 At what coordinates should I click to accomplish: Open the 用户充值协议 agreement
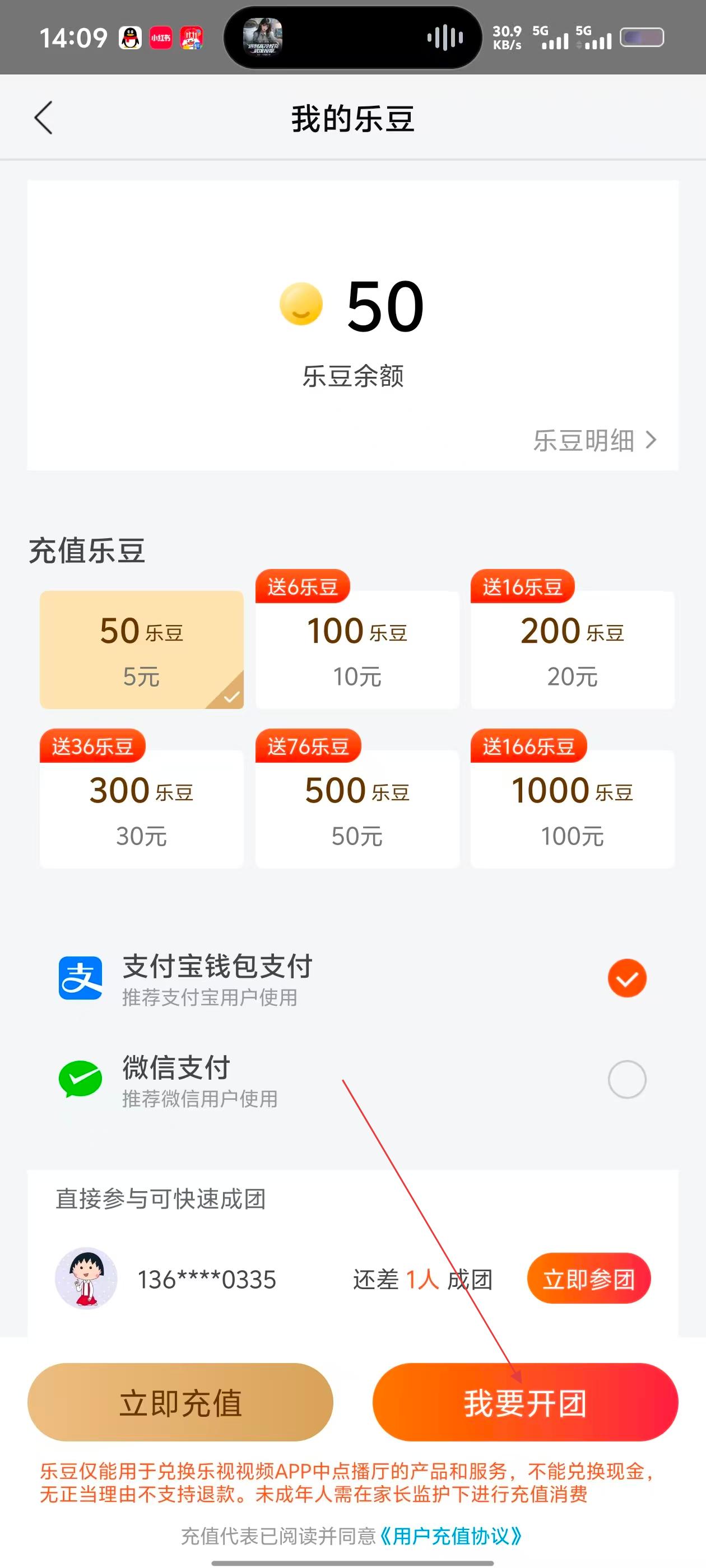tap(450, 1536)
